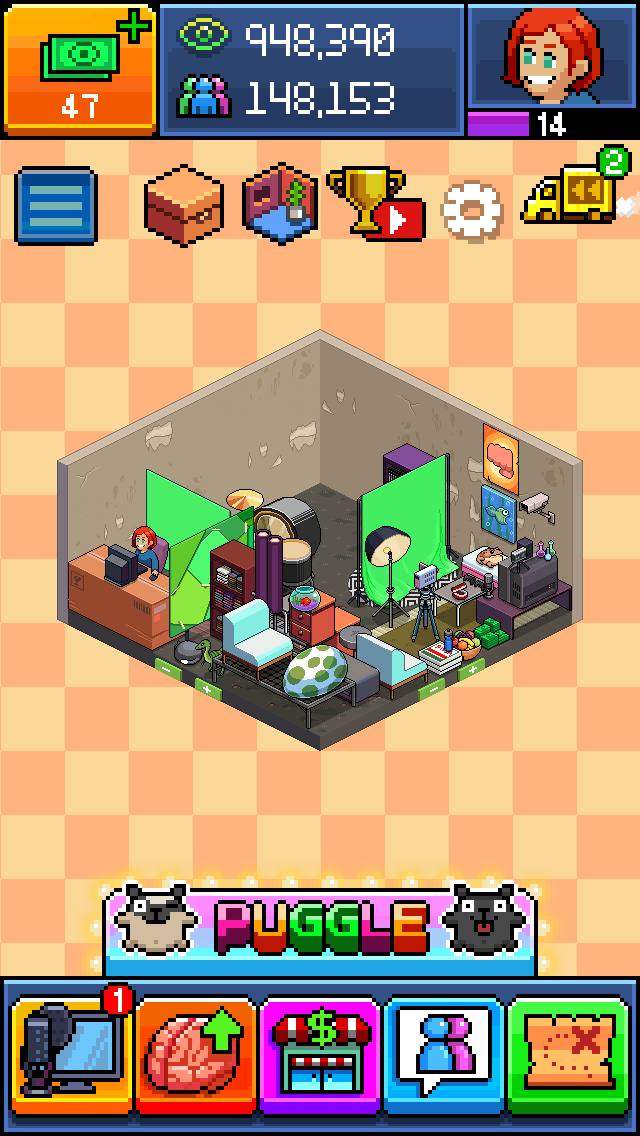Open the blue hamburger menu
640x1136 pixels.
56,206
